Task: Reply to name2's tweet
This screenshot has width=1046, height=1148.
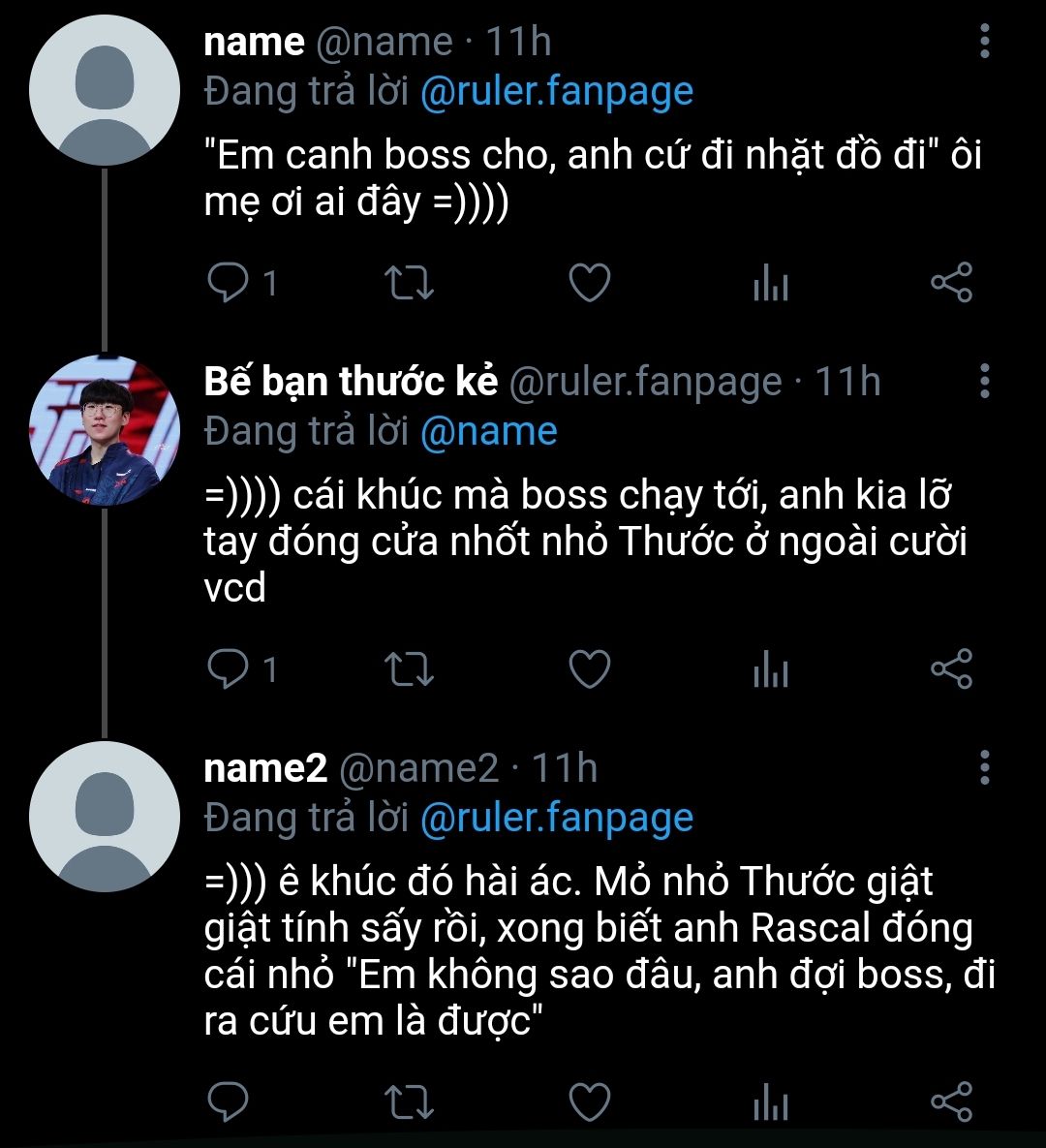Action: click(x=230, y=1103)
